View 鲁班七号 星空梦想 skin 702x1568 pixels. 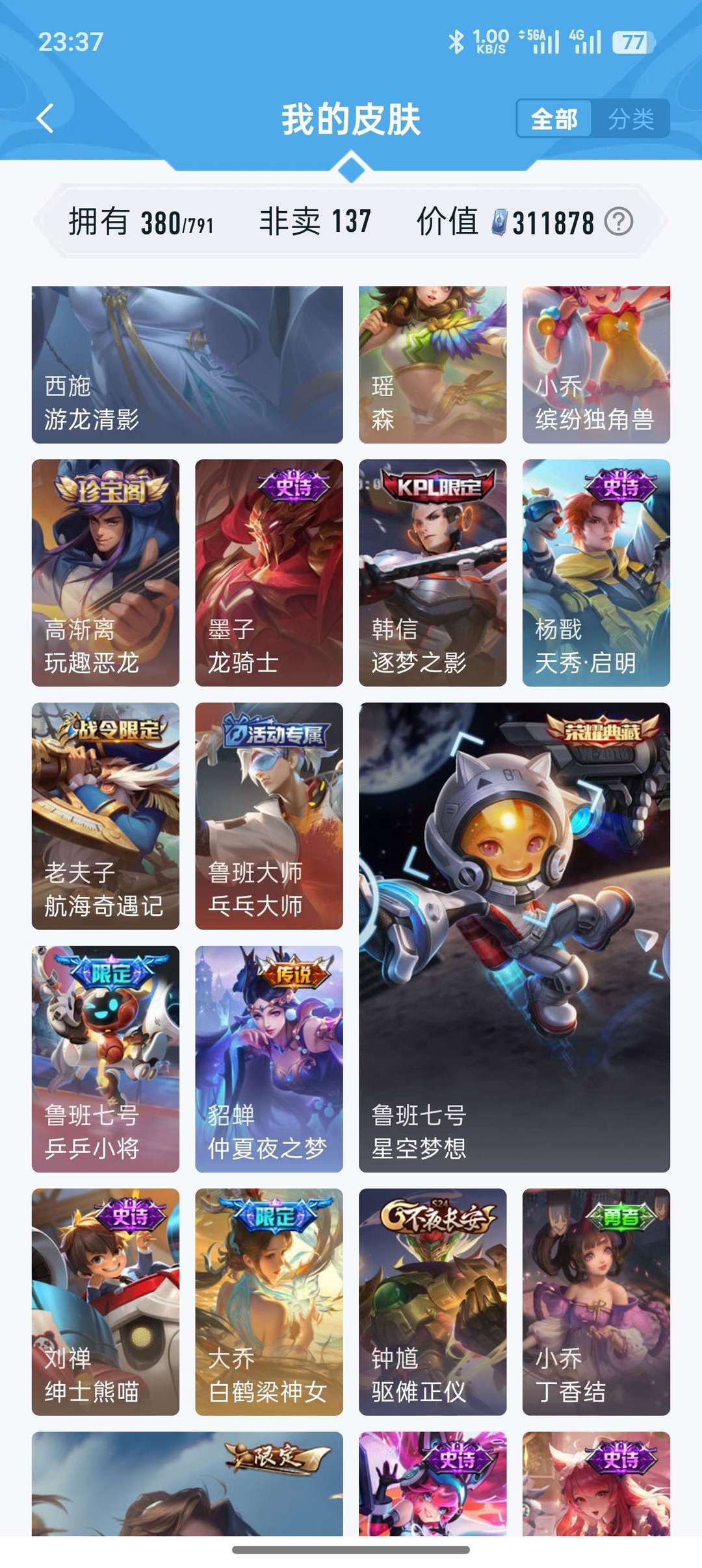click(x=514, y=937)
